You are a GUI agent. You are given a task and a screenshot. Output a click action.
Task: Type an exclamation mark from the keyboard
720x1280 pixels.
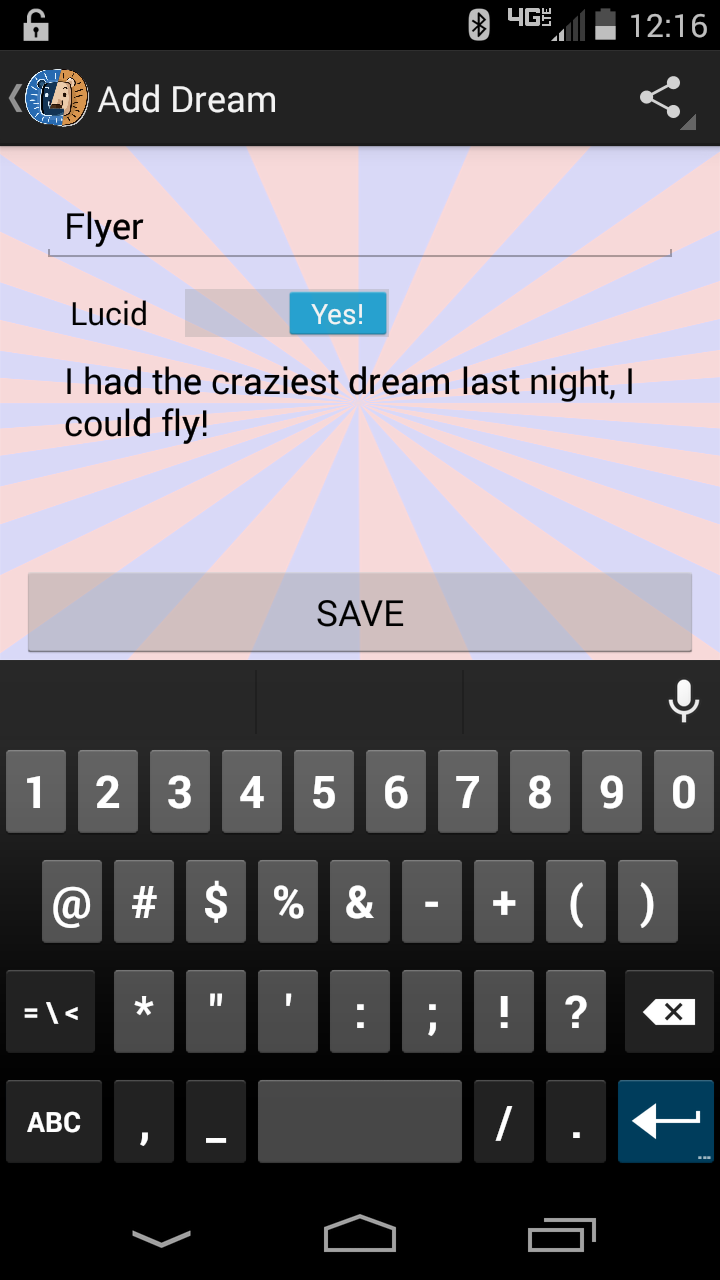point(504,1012)
